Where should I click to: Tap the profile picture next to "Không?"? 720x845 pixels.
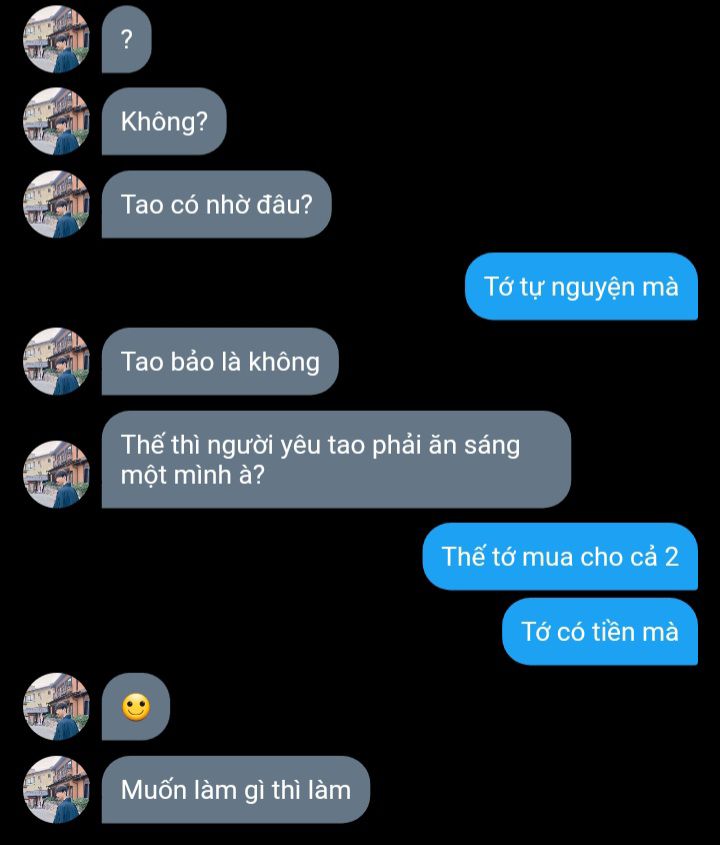pos(57,121)
